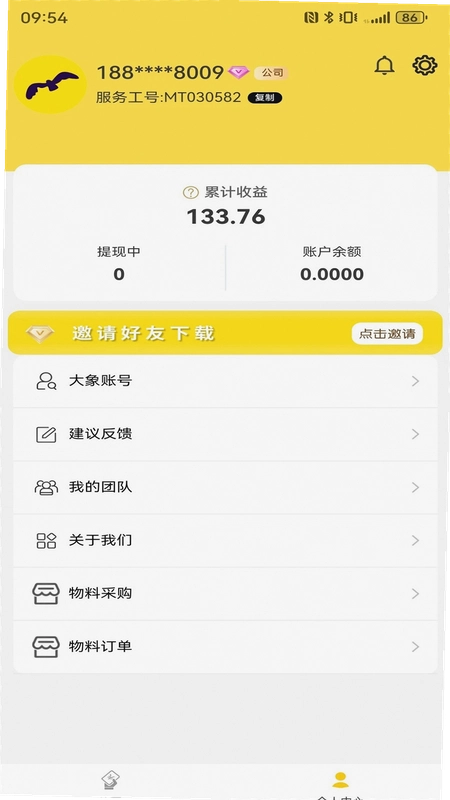The width and height of the screenshot is (450, 800).
Task: Open the 大象账号 row
Action: tap(225, 381)
